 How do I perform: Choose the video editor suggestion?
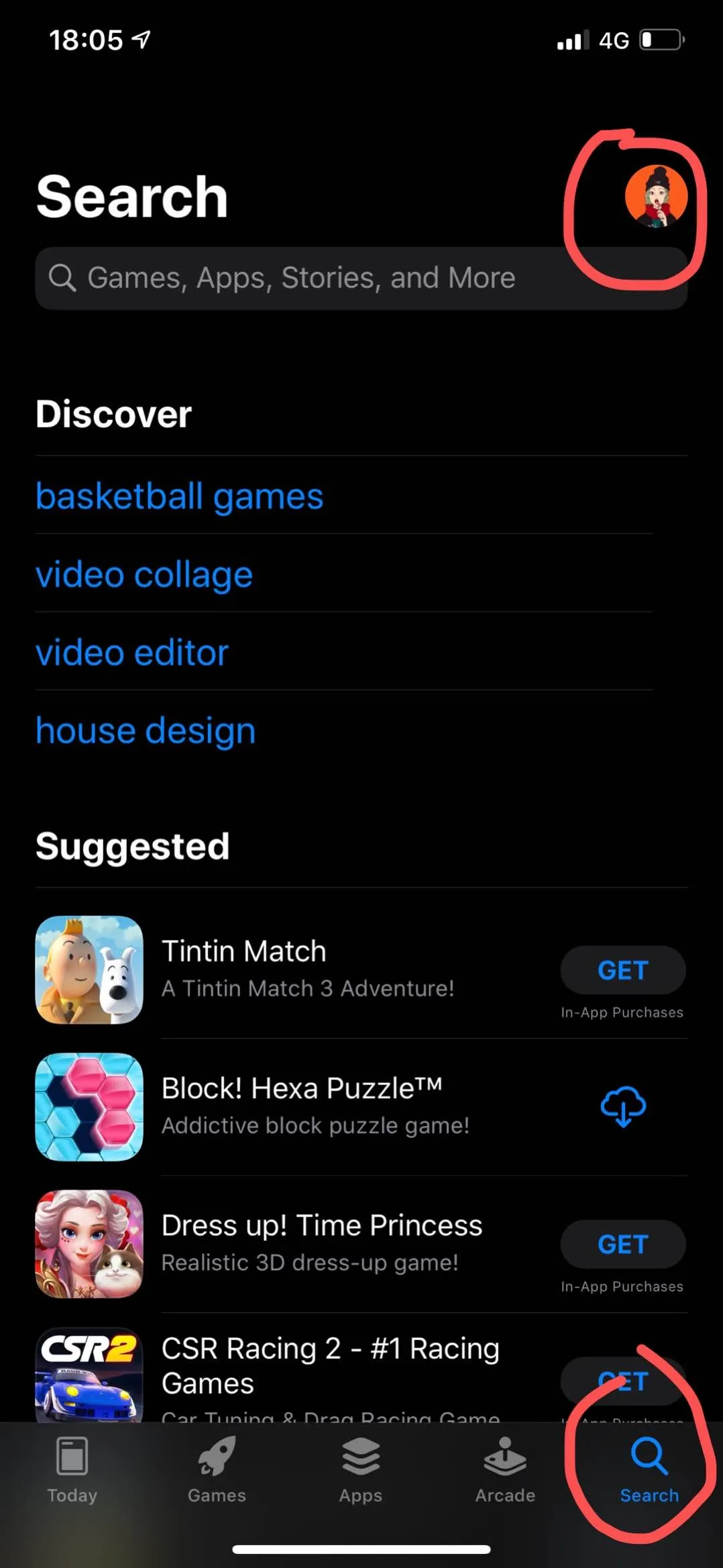pos(131,653)
